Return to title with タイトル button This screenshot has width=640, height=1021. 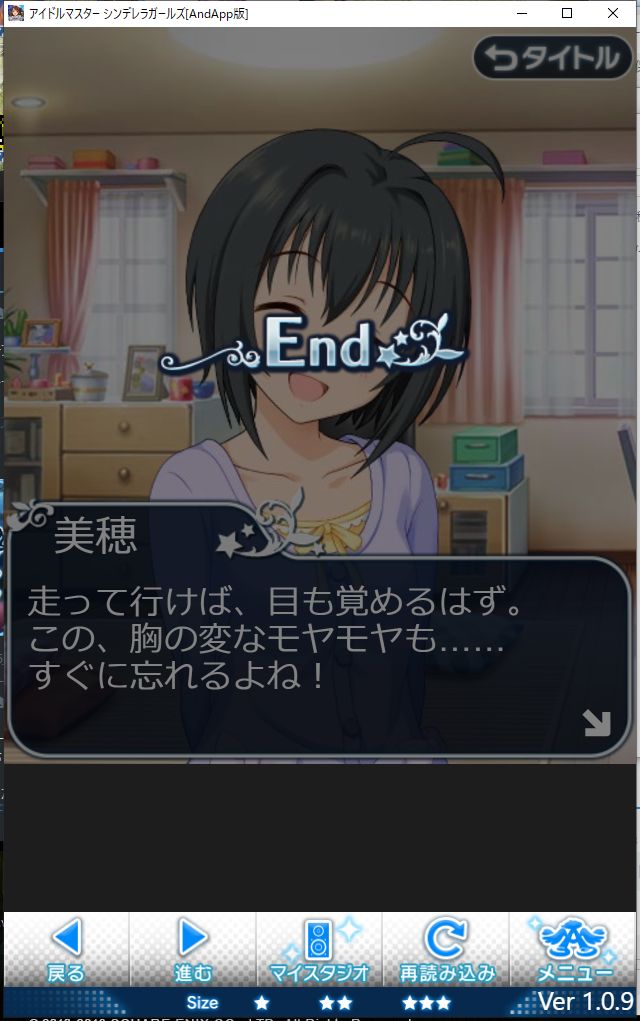coord(554,59)
